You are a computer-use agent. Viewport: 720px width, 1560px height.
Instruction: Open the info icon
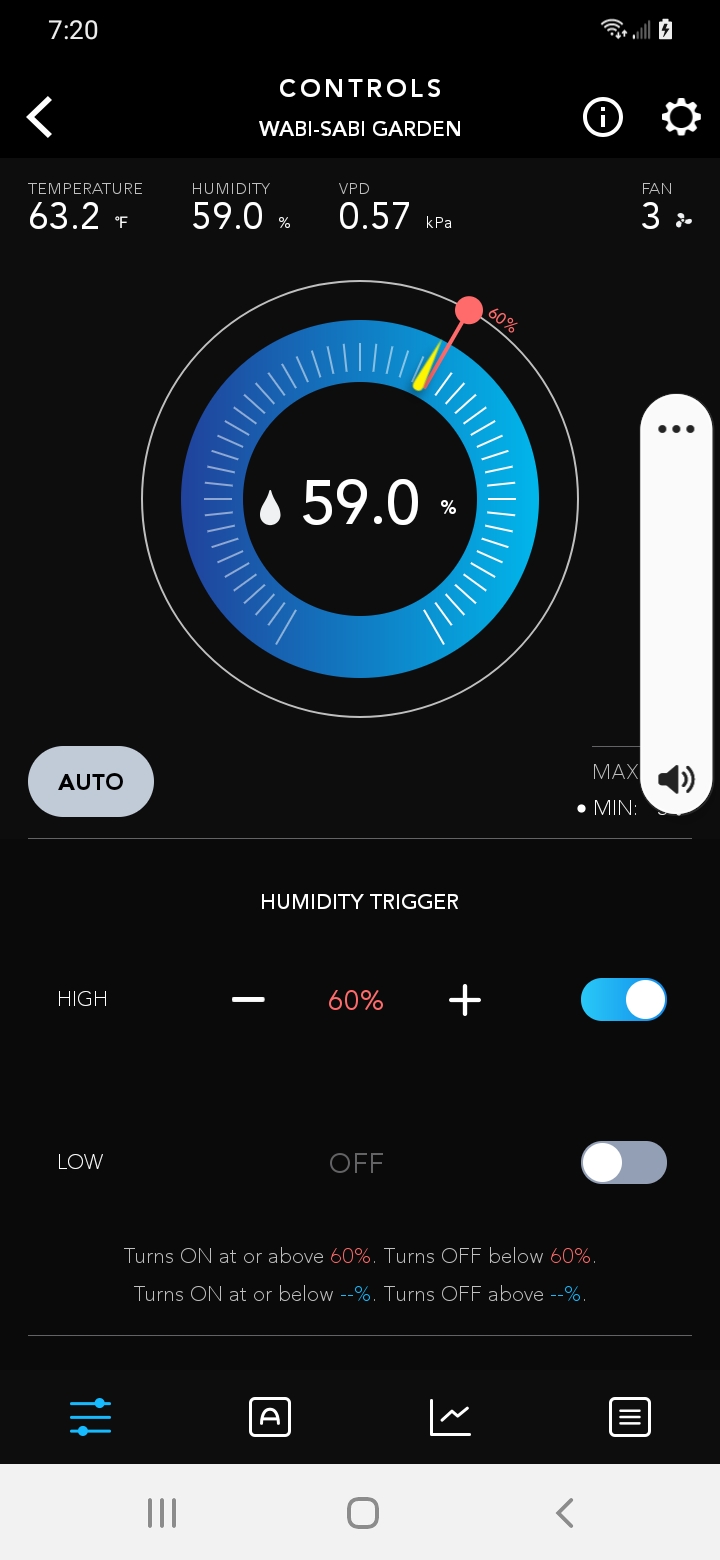coord(602,118)
